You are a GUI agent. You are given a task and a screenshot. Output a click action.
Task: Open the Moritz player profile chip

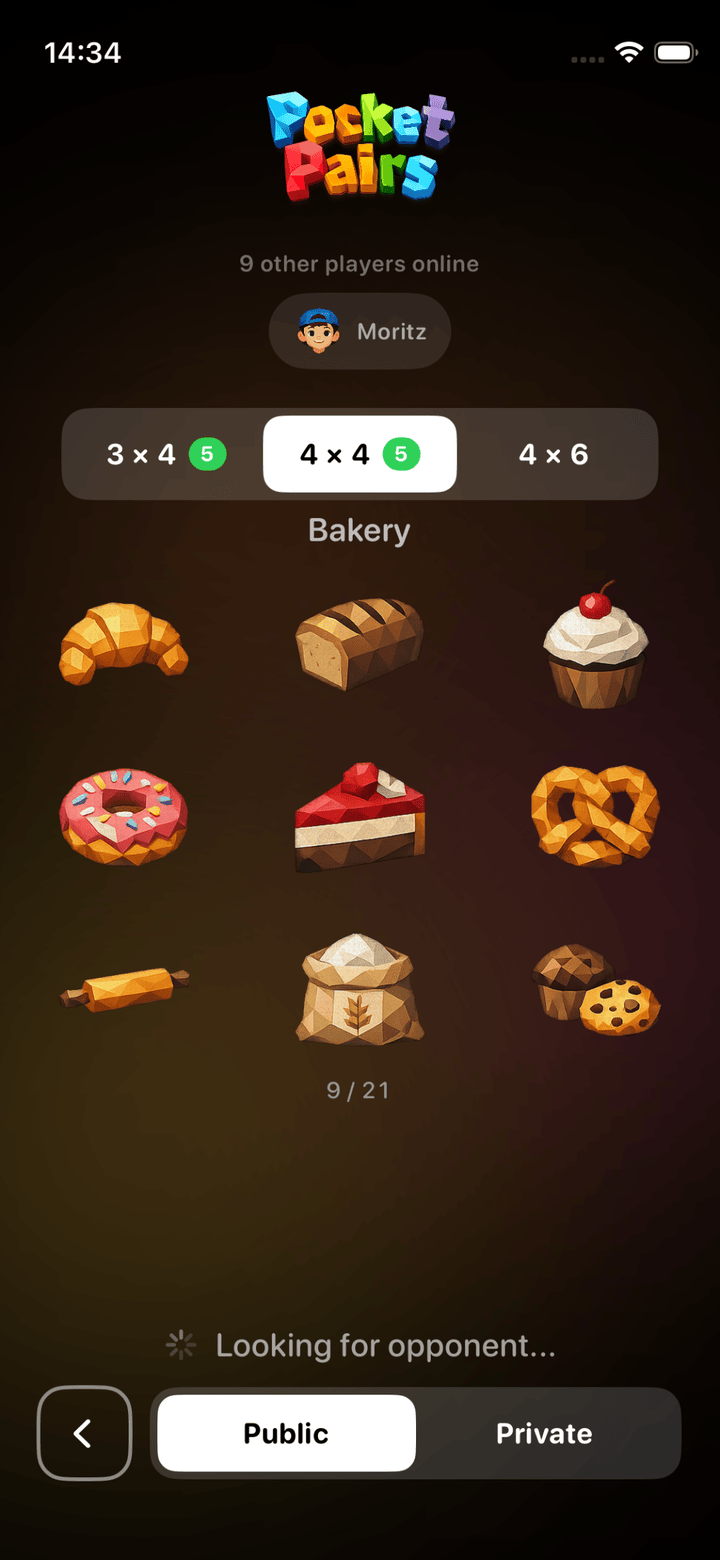pyautogui.click(x=359, y=331)
